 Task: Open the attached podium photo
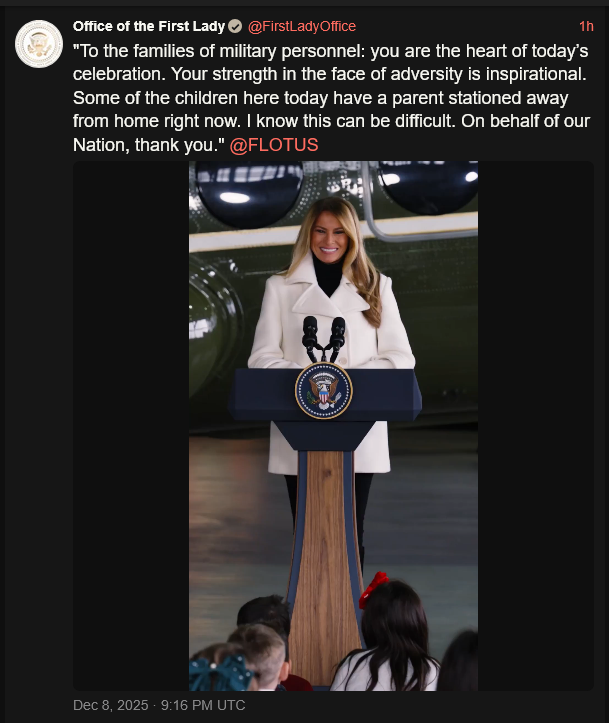333,425
